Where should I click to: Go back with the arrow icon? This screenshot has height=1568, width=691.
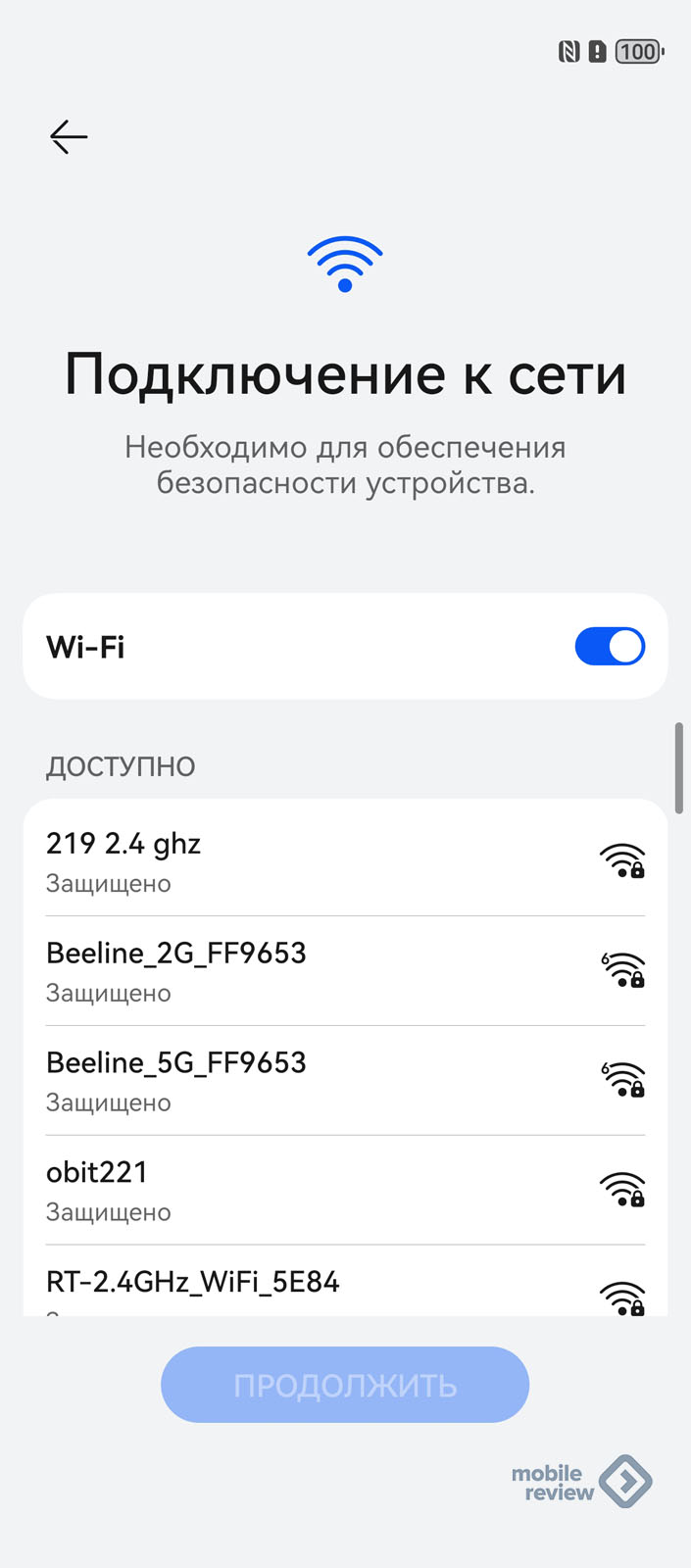69,137
